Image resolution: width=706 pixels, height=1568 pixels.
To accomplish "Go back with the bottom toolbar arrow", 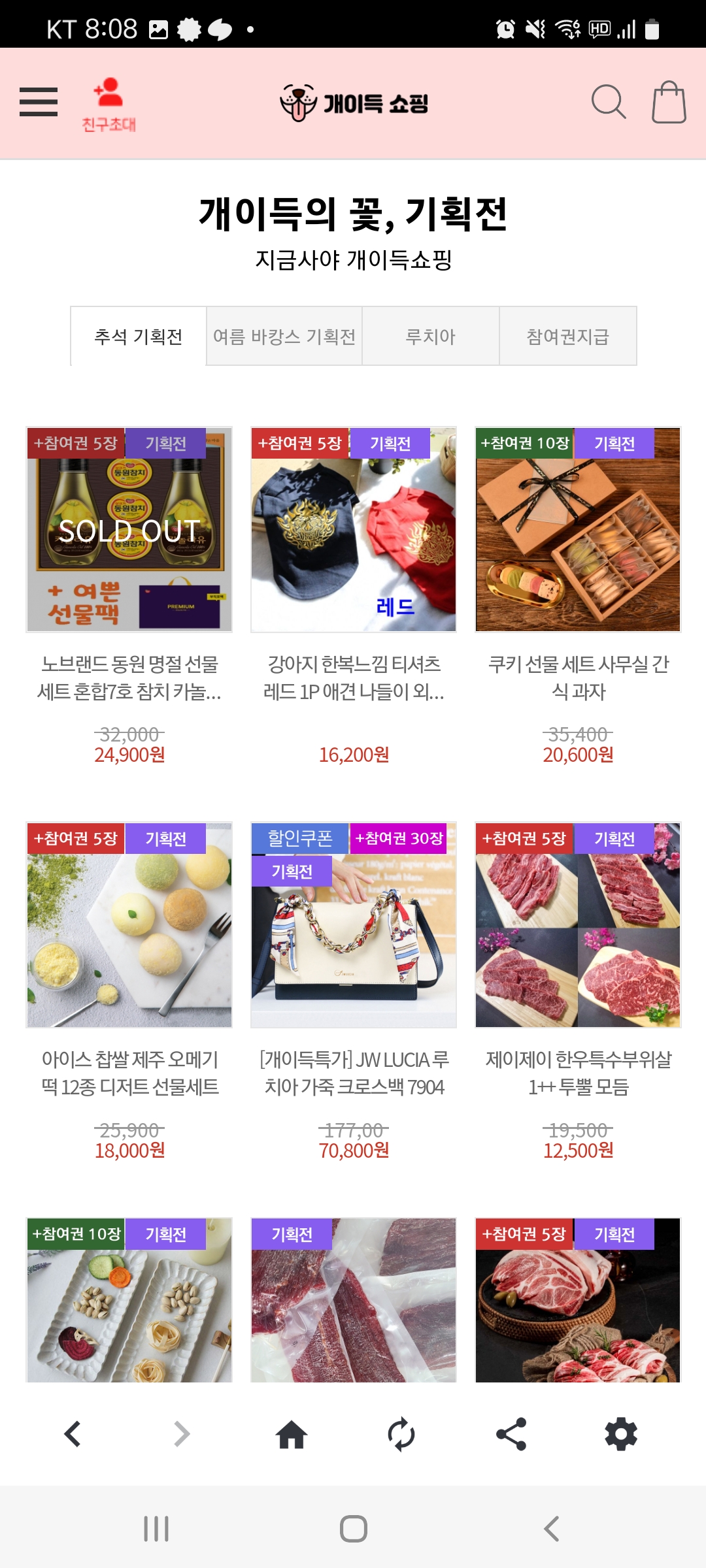I will pos(73,1434).
